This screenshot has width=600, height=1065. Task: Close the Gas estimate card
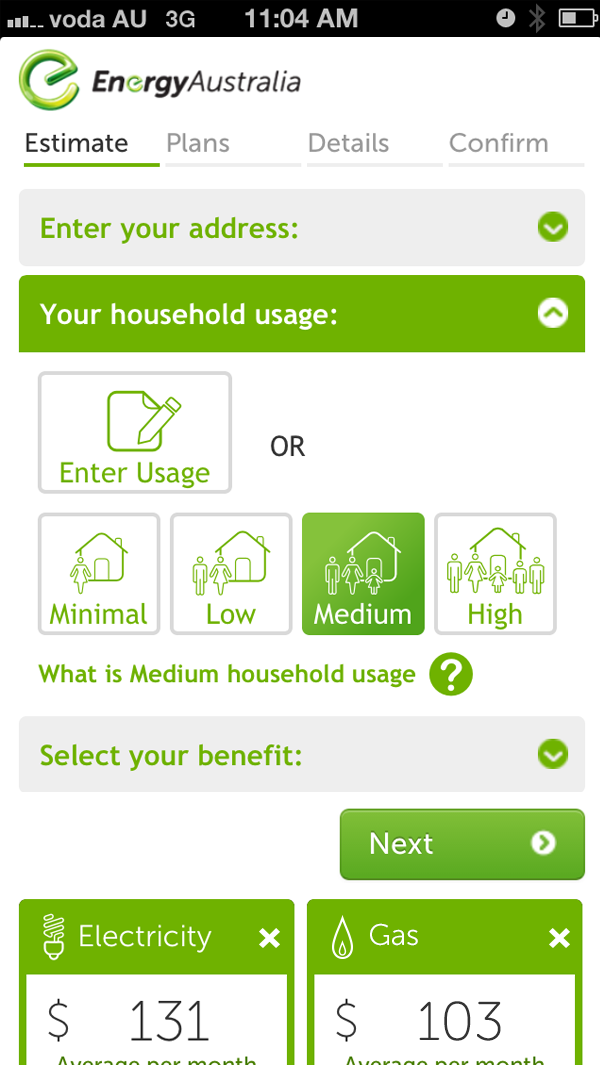(559, 939)
